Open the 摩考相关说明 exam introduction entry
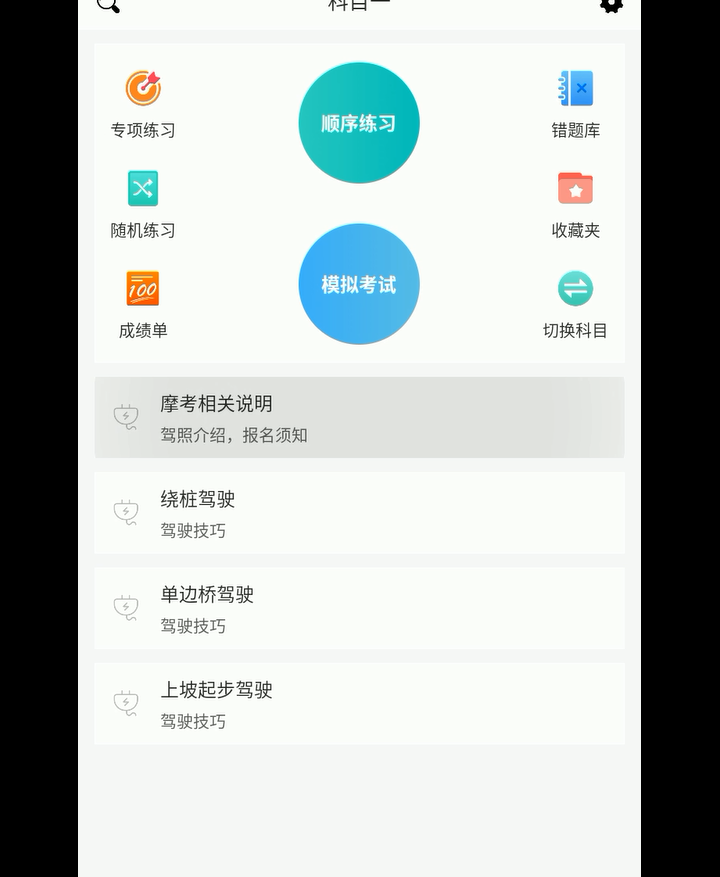Viewport: 720px width, 877px height. pos(359,417)
